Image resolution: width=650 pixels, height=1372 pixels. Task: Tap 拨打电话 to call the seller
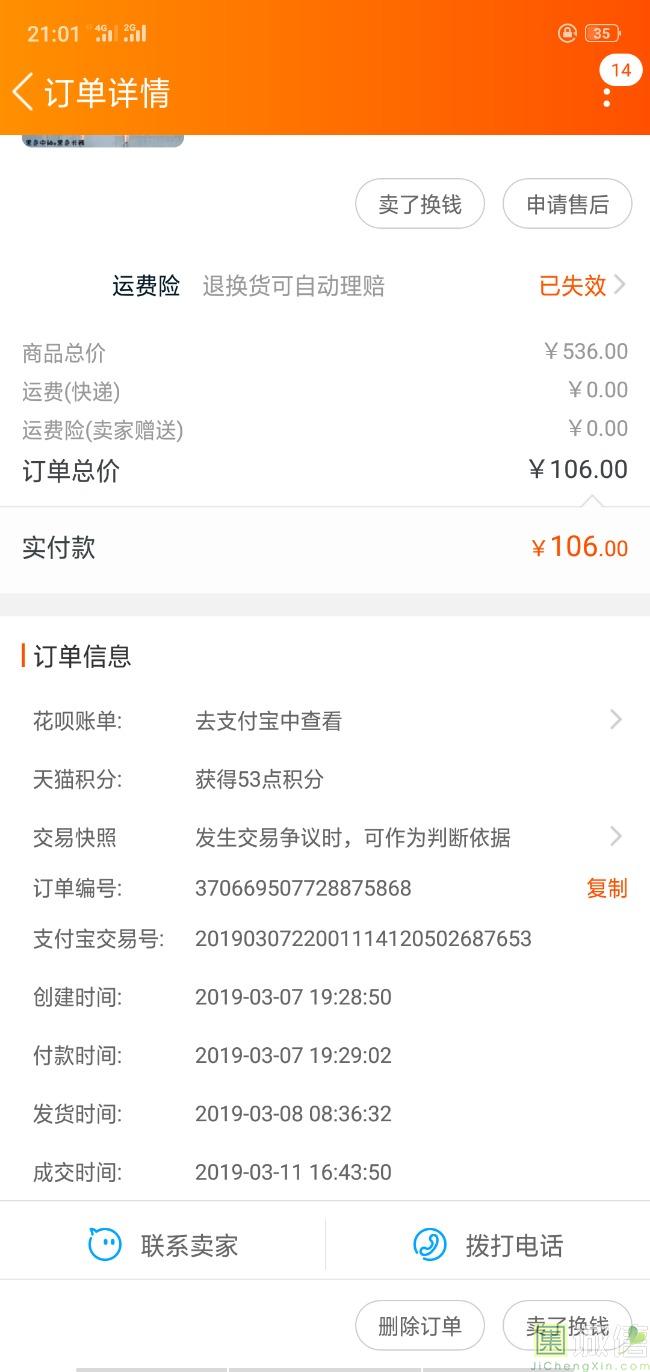488,1245
